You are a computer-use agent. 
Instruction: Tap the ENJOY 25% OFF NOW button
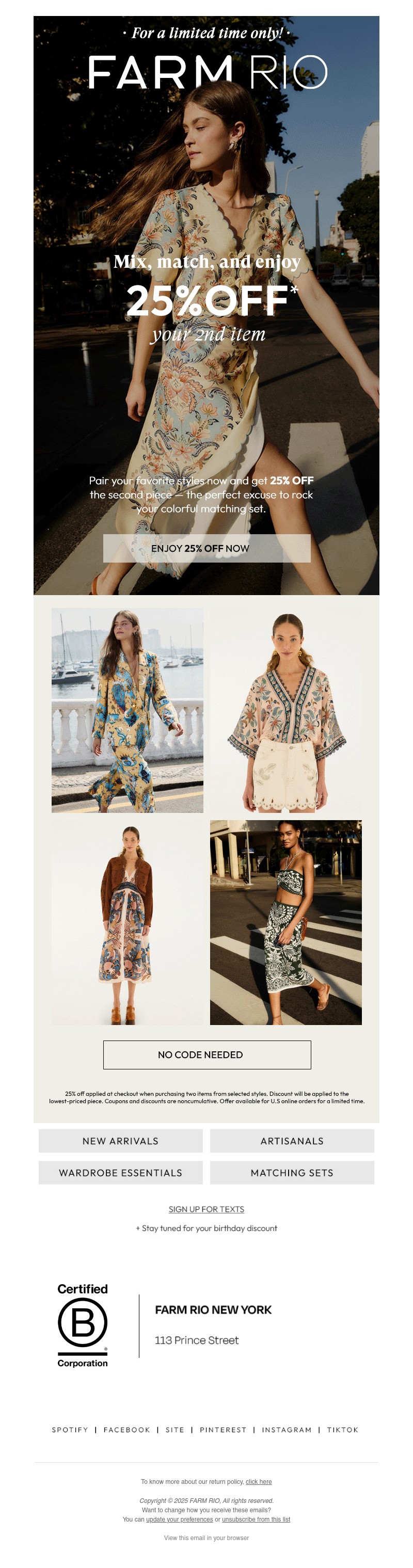[x=206, y=548]
